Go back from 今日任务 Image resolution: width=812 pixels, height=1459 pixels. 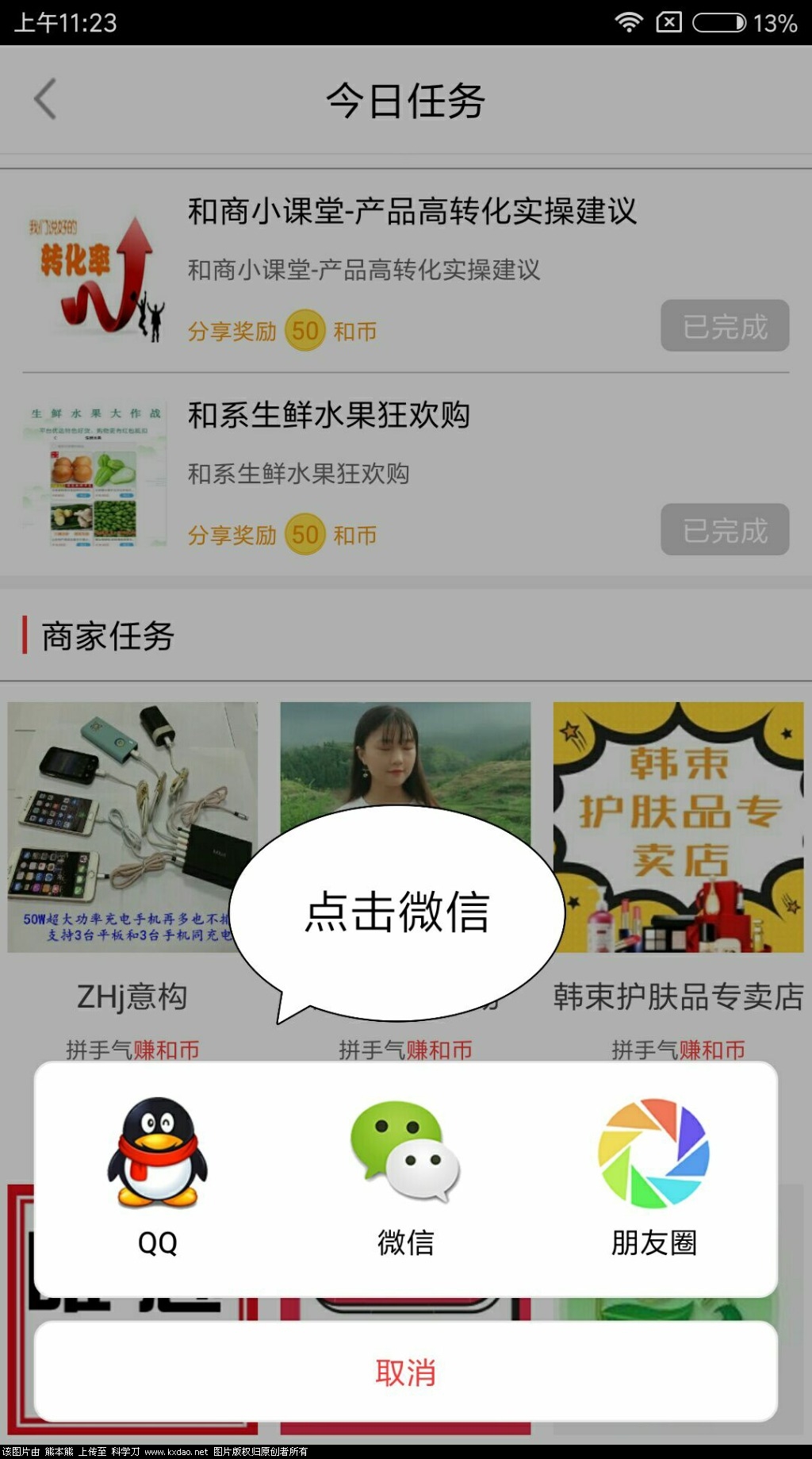click(x=46, y=99)
